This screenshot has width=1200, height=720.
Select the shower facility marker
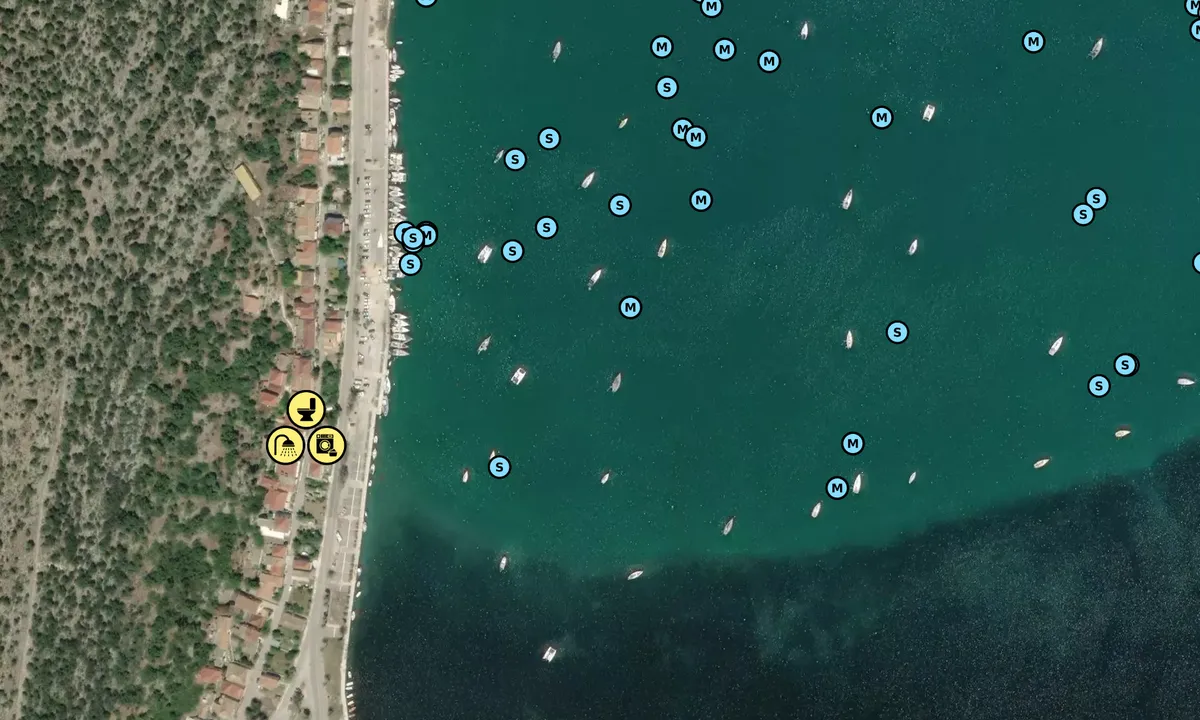pos(286,445)
